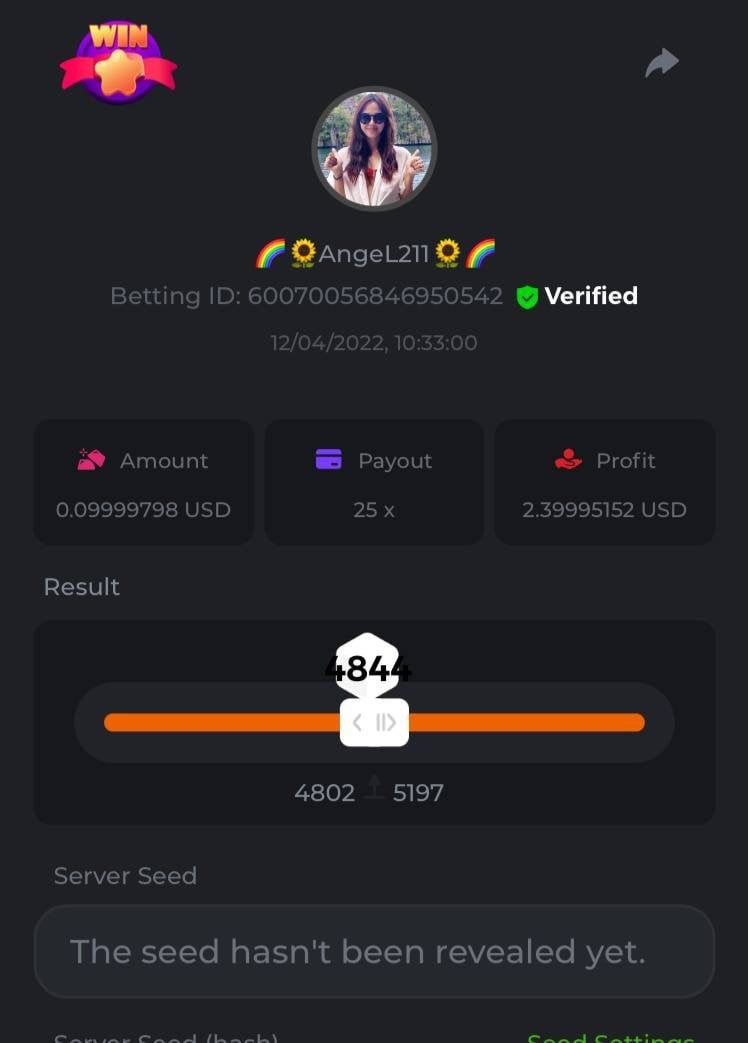This screenshot has width=748, height=1043.
Task: Open Seed Settings link
Action: [x=610, y=1037]
